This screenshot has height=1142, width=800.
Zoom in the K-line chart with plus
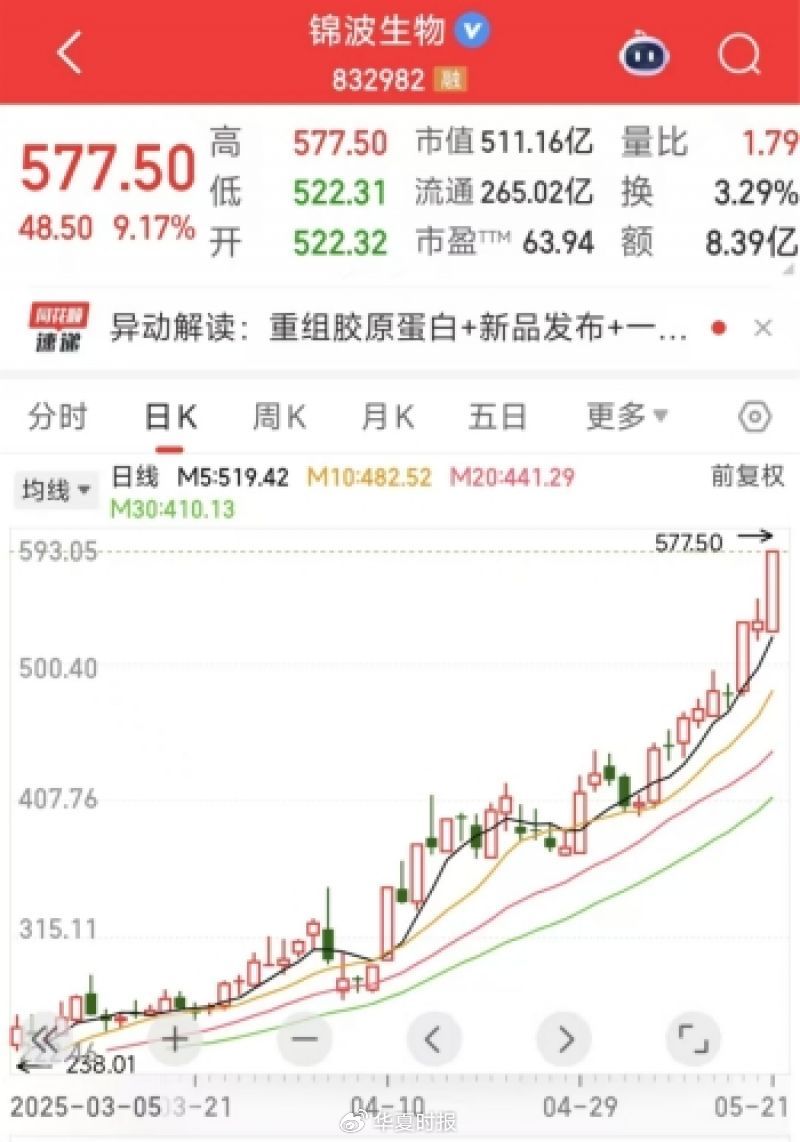[175, 1039]
